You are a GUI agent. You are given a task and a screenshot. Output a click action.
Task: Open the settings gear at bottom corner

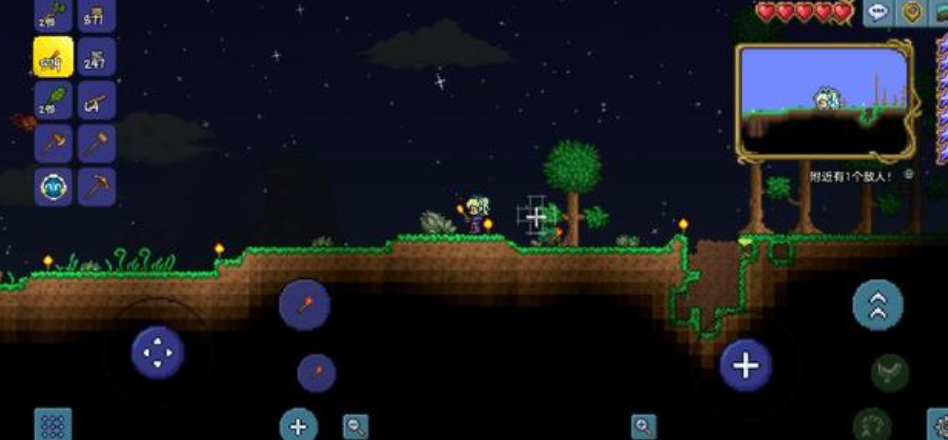coord(938,426)
